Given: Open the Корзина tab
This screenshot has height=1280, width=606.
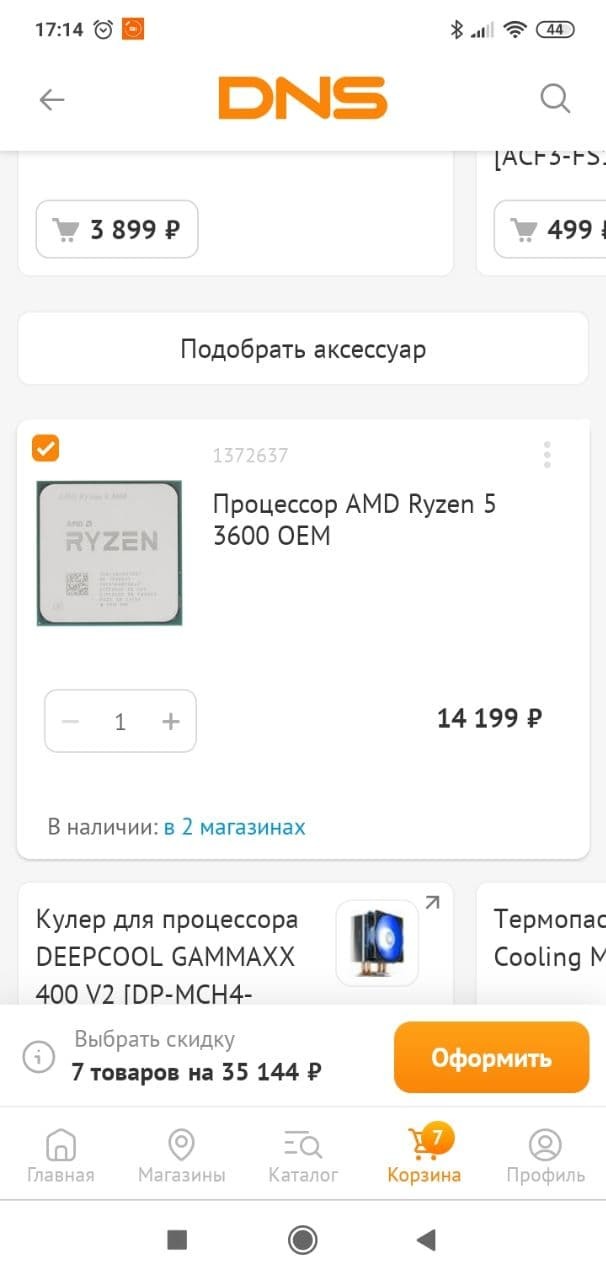Looking at the screenshot, I should (x=425, y=1155).
